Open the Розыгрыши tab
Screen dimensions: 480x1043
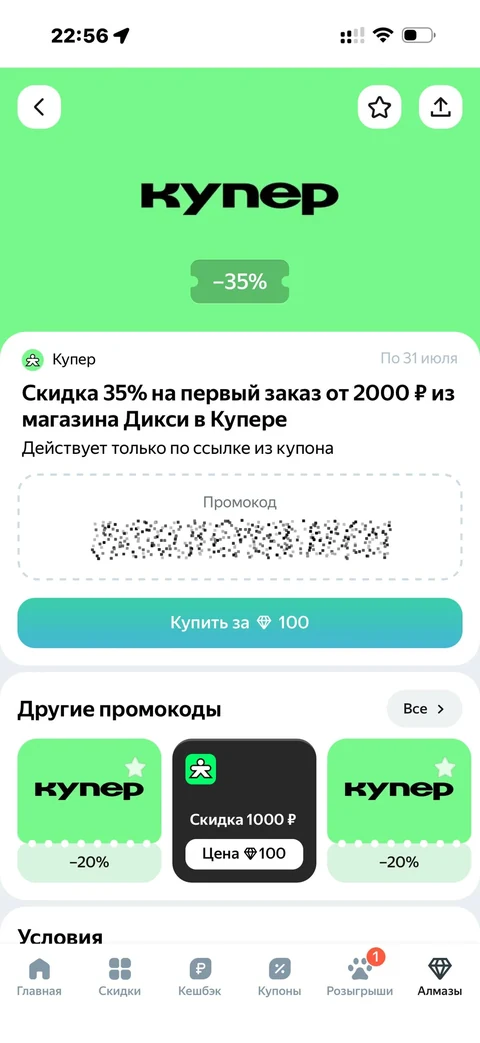click(x=360, y=976)
